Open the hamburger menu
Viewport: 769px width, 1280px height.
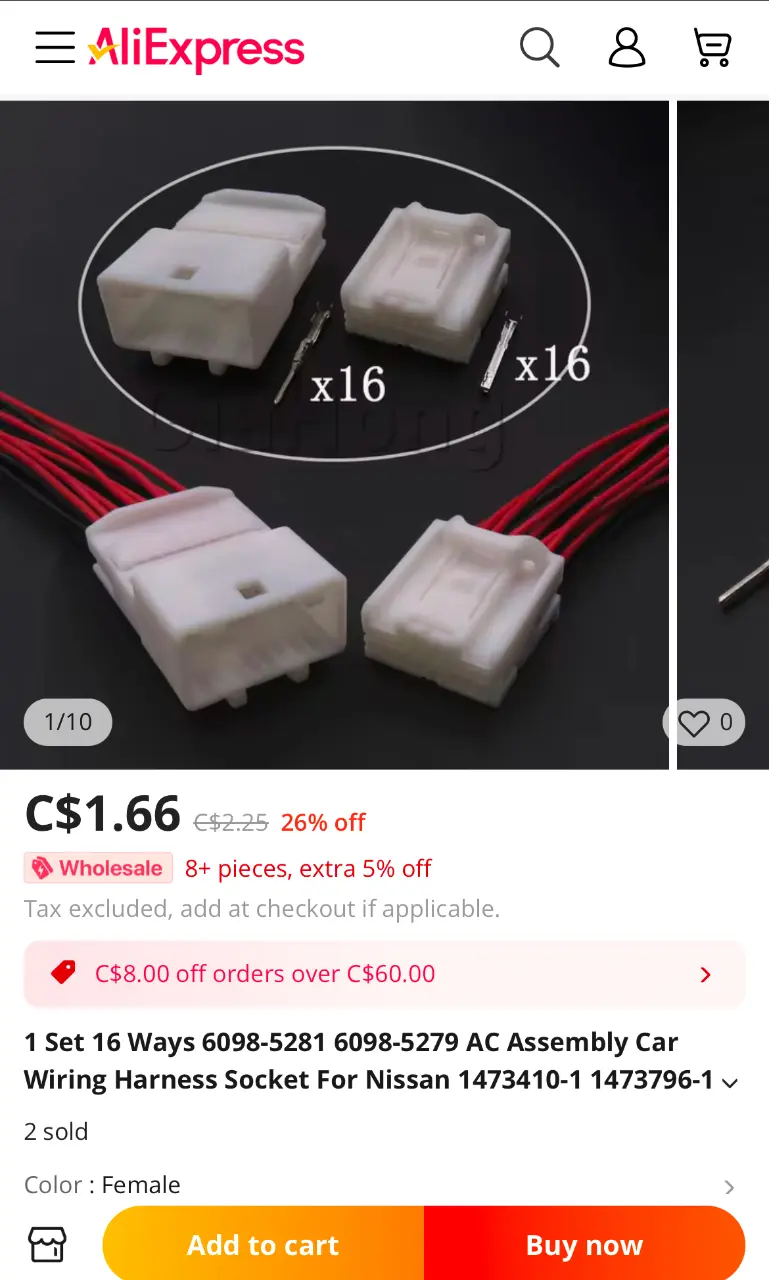point(55,47)
